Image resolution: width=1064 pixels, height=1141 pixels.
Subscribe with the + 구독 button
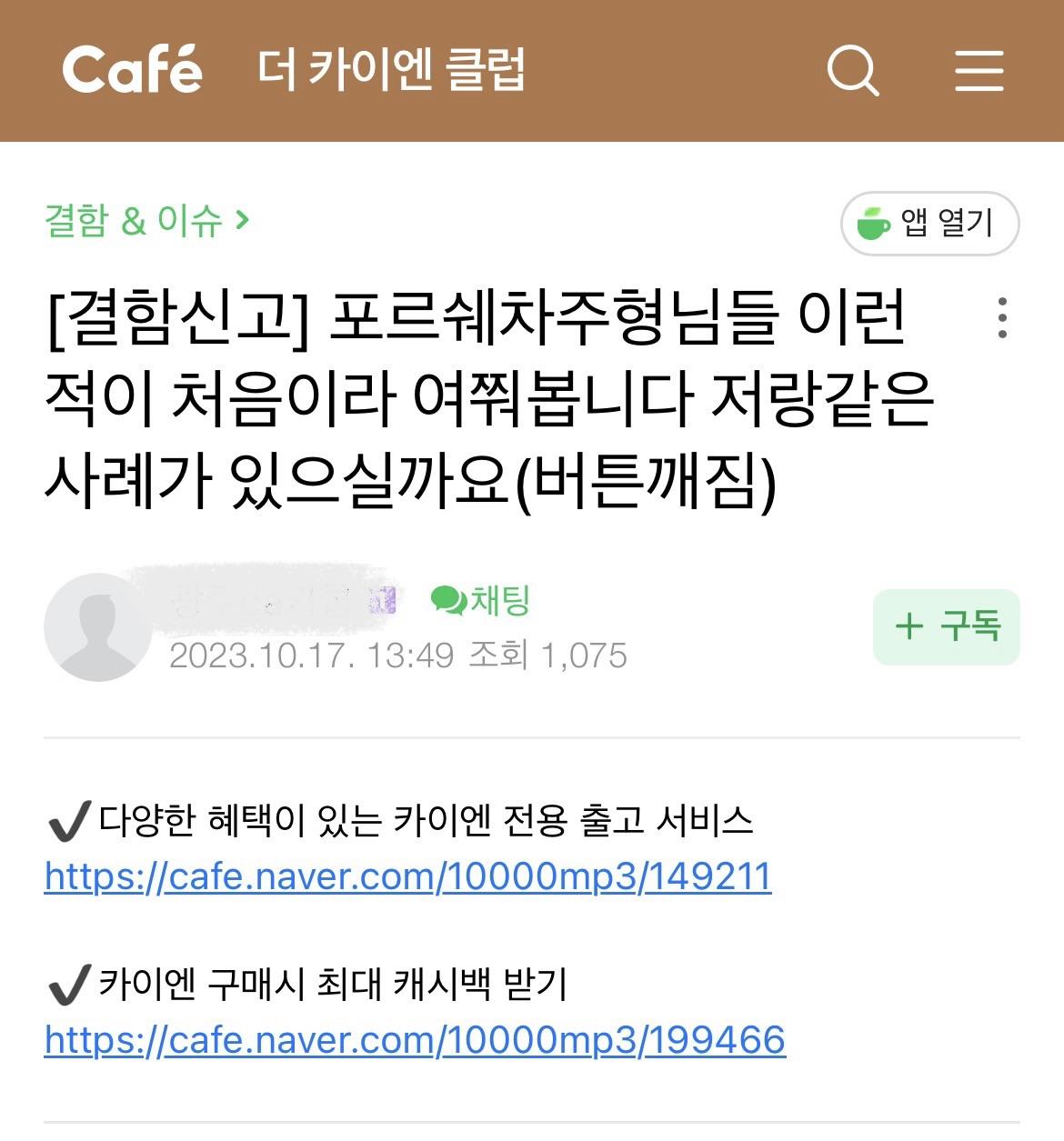click(x=946, y=626)
